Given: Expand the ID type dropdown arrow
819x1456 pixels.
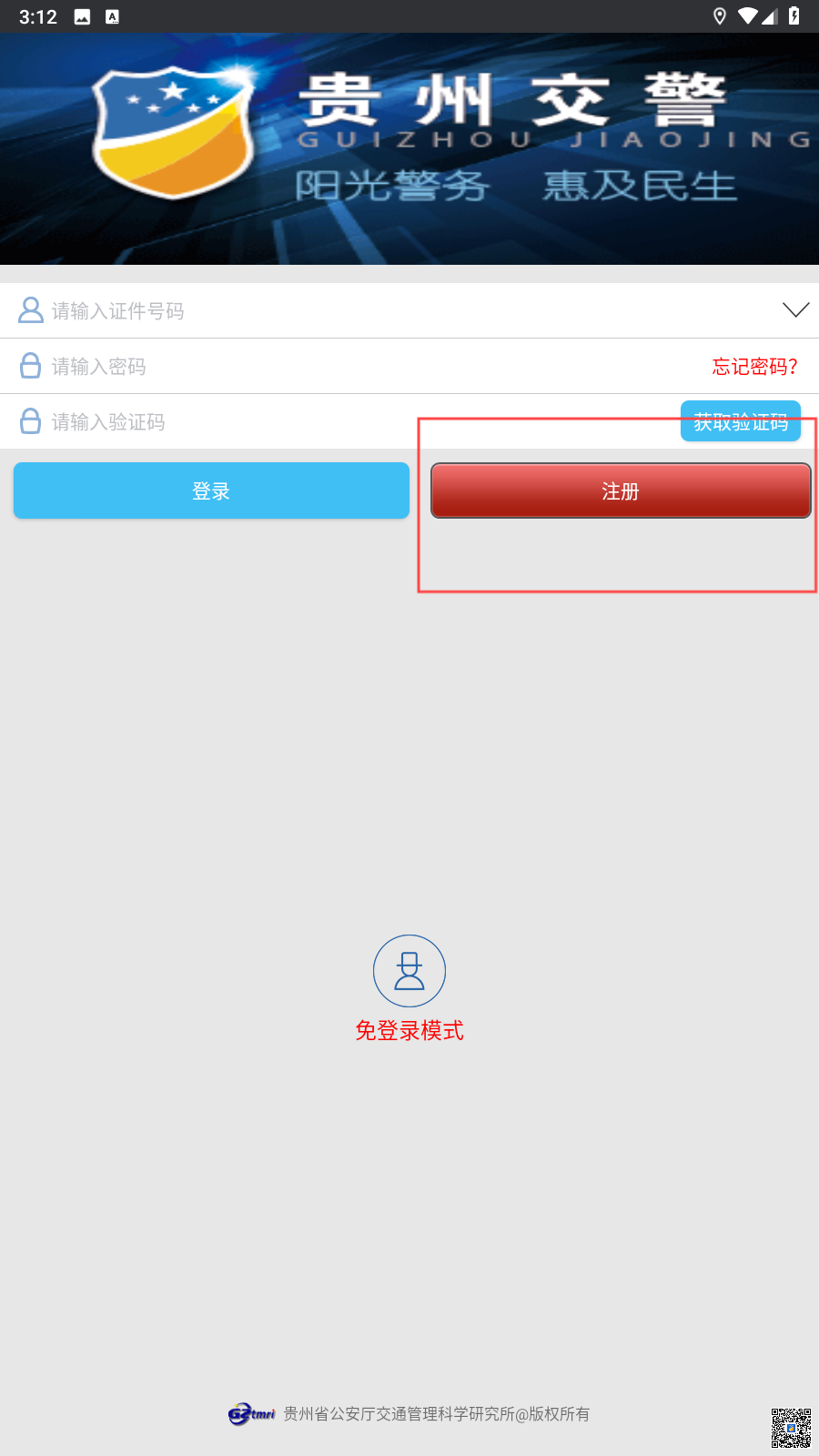Looking at the screenshot, I should coord(795,310).
